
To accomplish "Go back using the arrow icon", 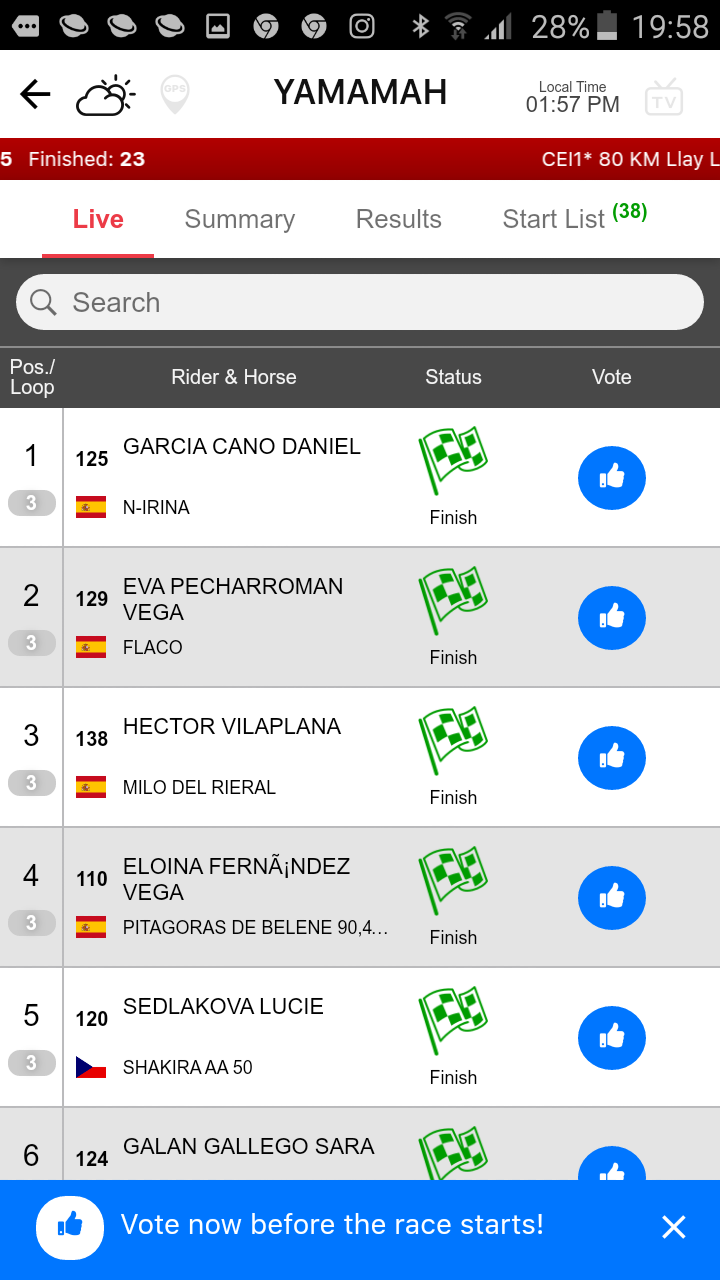I will [35, 95].
